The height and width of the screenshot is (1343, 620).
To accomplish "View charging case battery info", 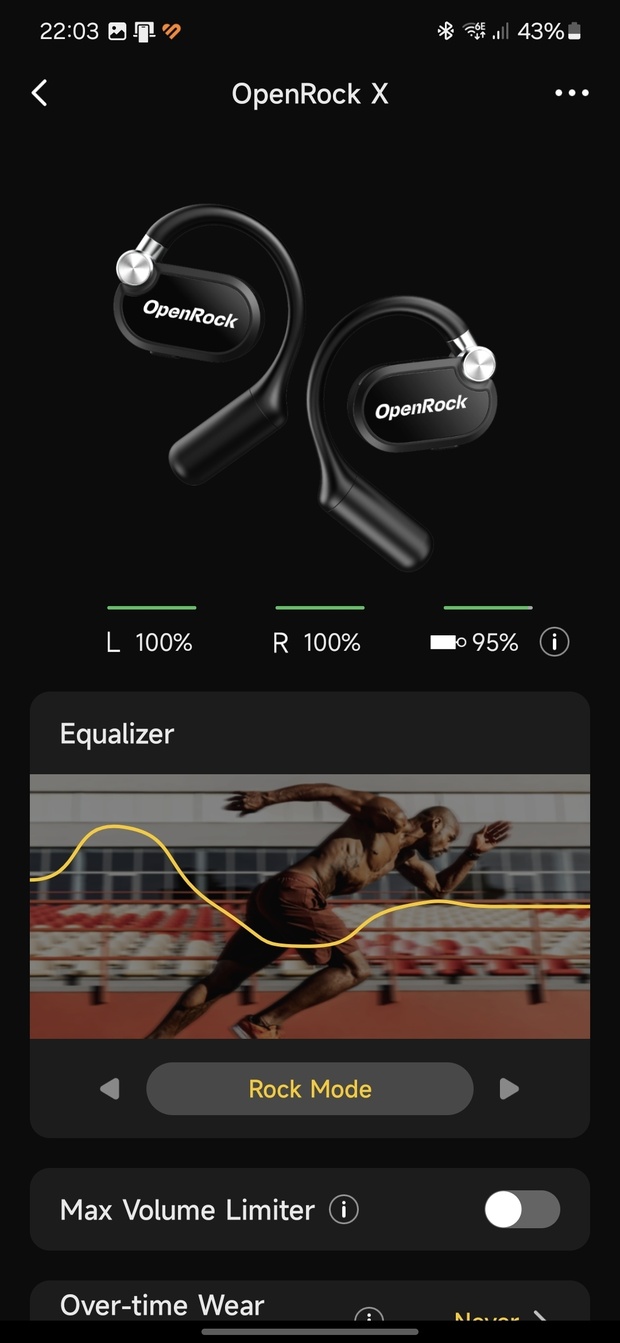I will pyautogui.click(x=554, y=642).
